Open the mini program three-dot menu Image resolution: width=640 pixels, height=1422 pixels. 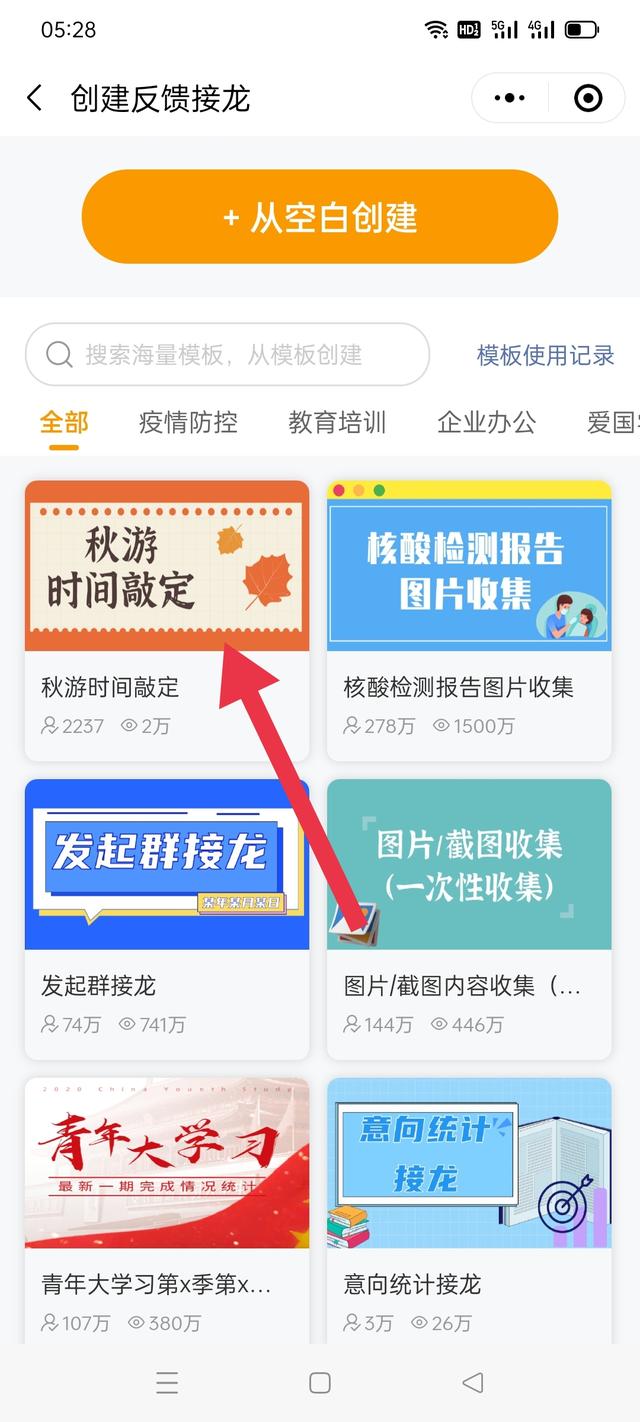point(510,98)
